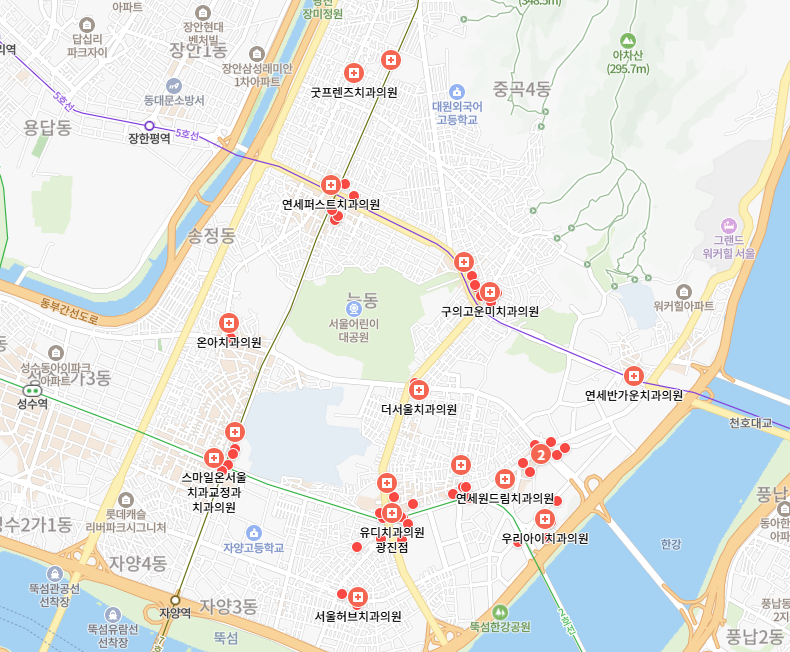Tap the 스마일온서울치과교정과치과의원 pin

click(x=214, y=458)
